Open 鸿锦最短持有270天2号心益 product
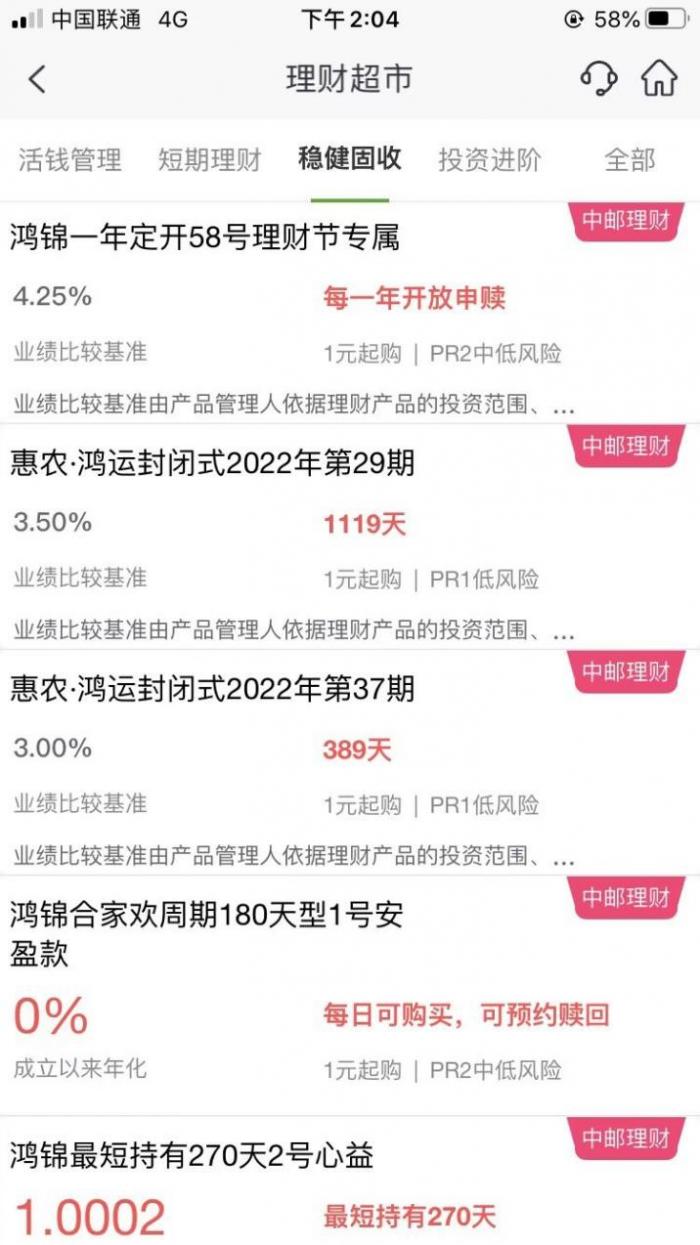 (x=192, y=1158)
